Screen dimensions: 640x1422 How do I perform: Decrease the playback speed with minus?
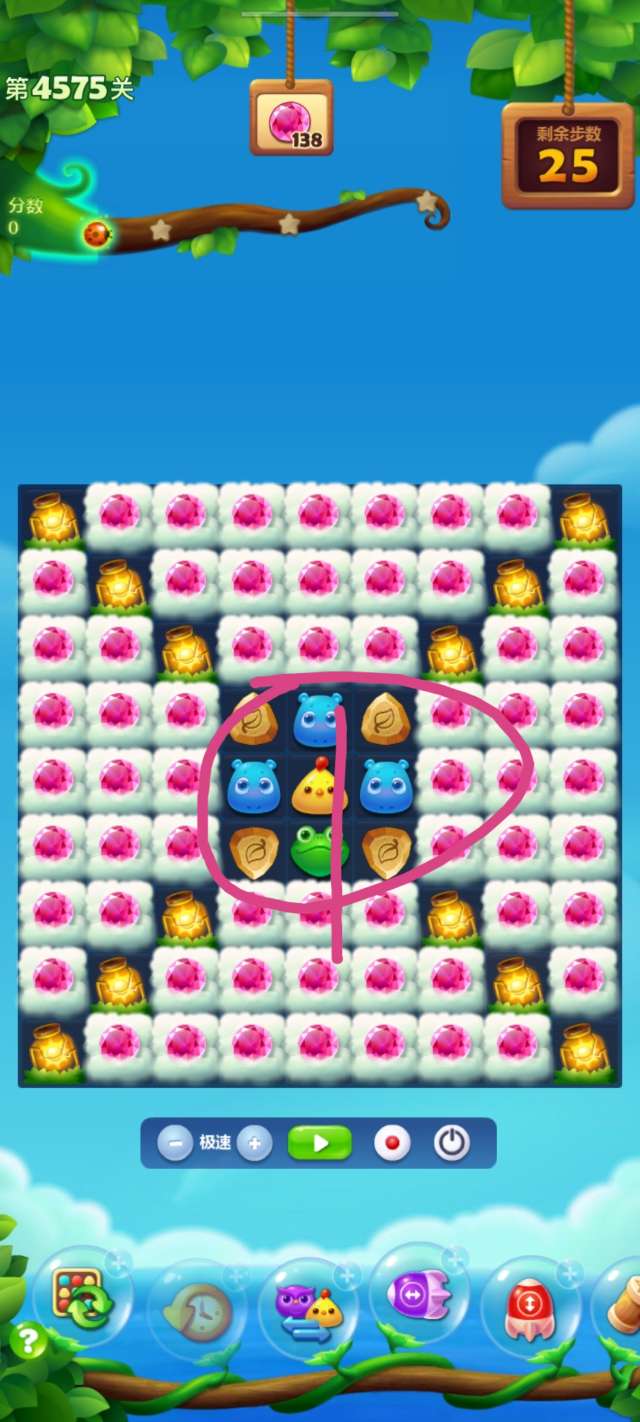(x=175, y=1143)
